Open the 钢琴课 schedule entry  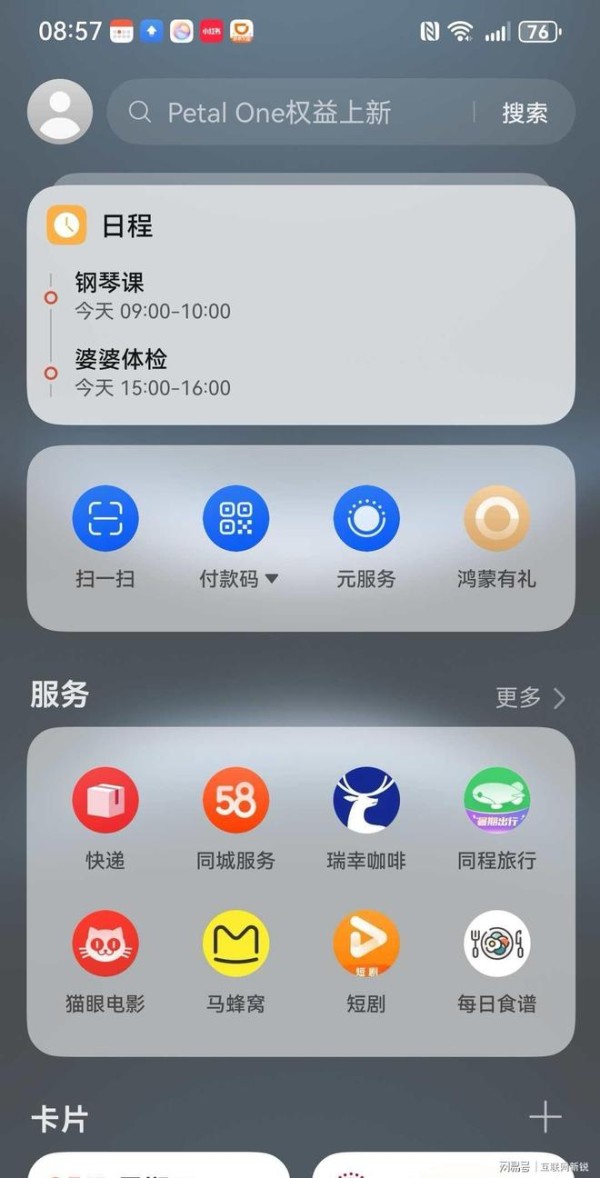click(152, 296)
